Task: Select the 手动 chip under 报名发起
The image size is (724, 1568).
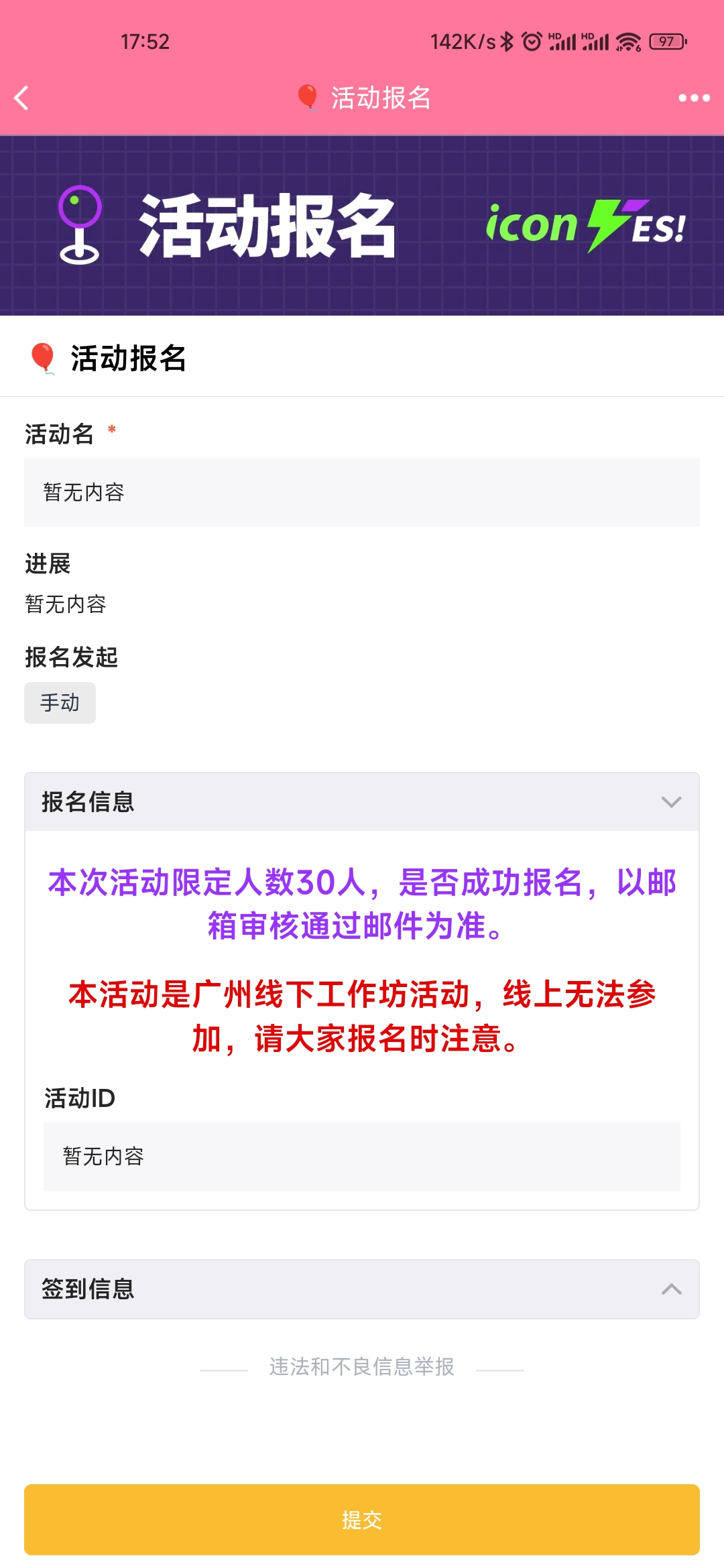Action: [60, 703]
